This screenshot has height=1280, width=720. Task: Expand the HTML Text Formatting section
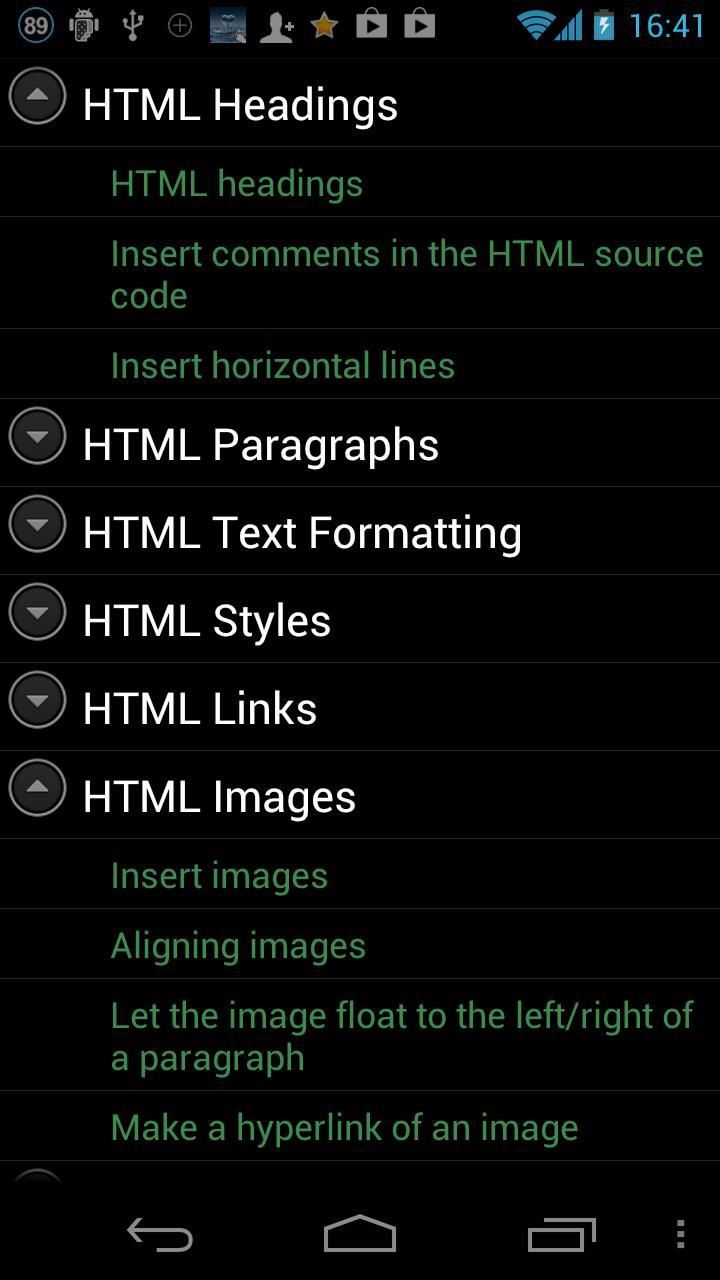point(37,522)
